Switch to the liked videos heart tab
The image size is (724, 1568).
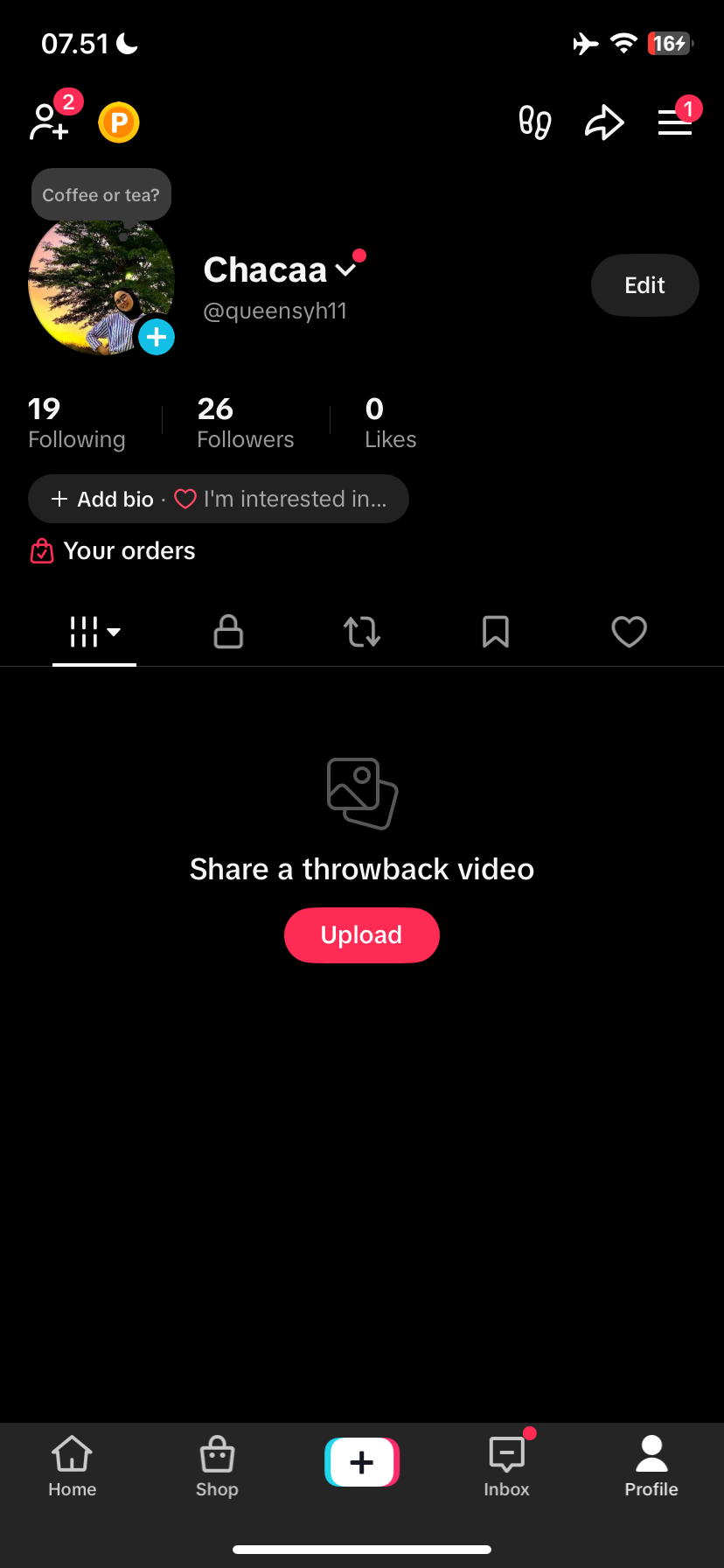629,632
